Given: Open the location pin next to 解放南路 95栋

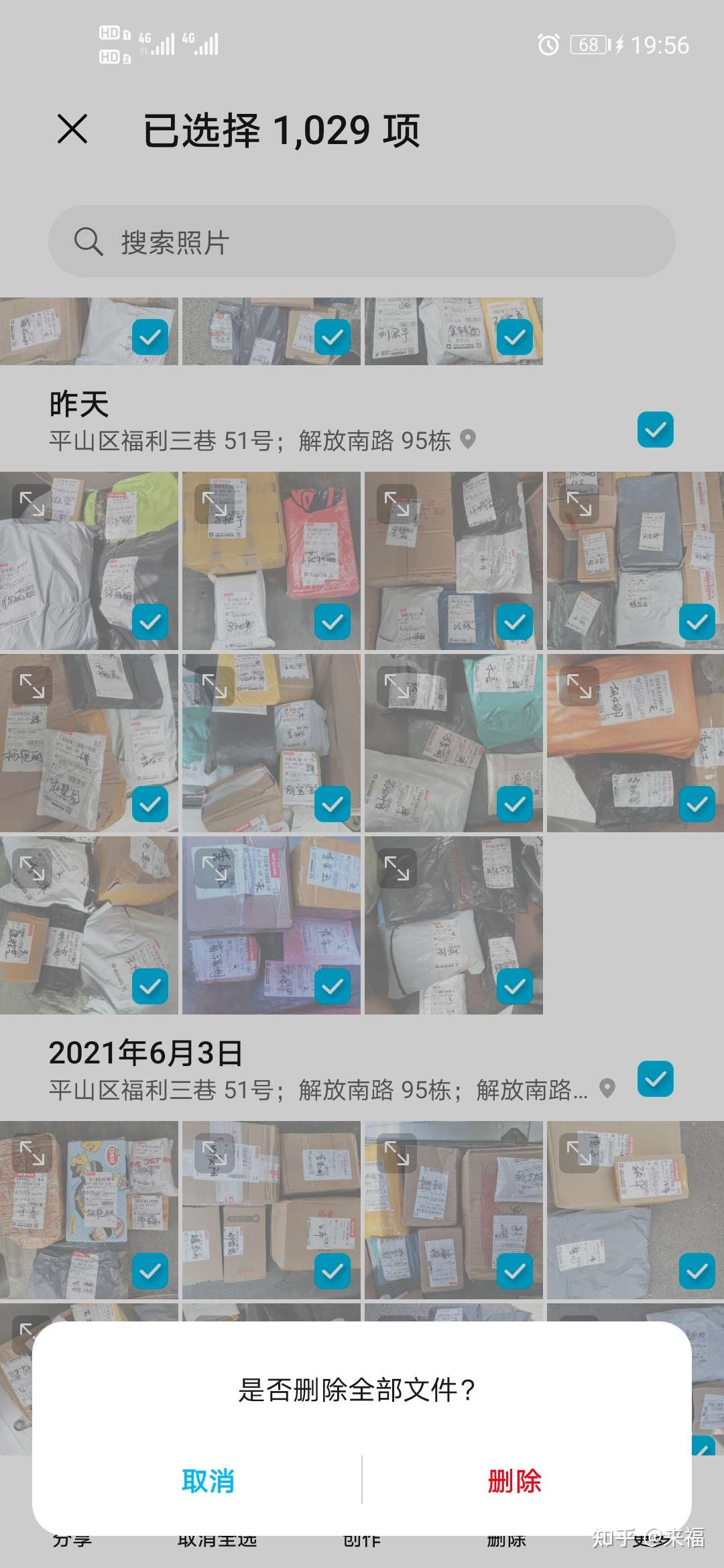Looking at the screenshot, I should [x=469, y=440].
